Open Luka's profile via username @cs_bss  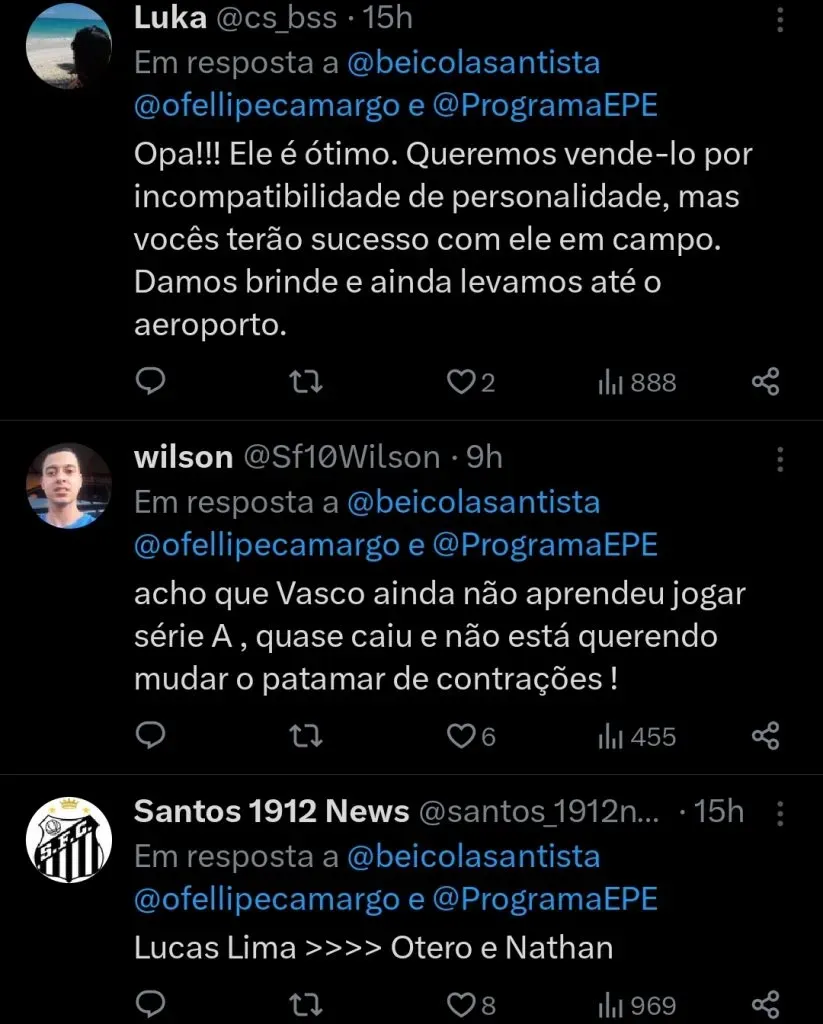pos(276,17)
